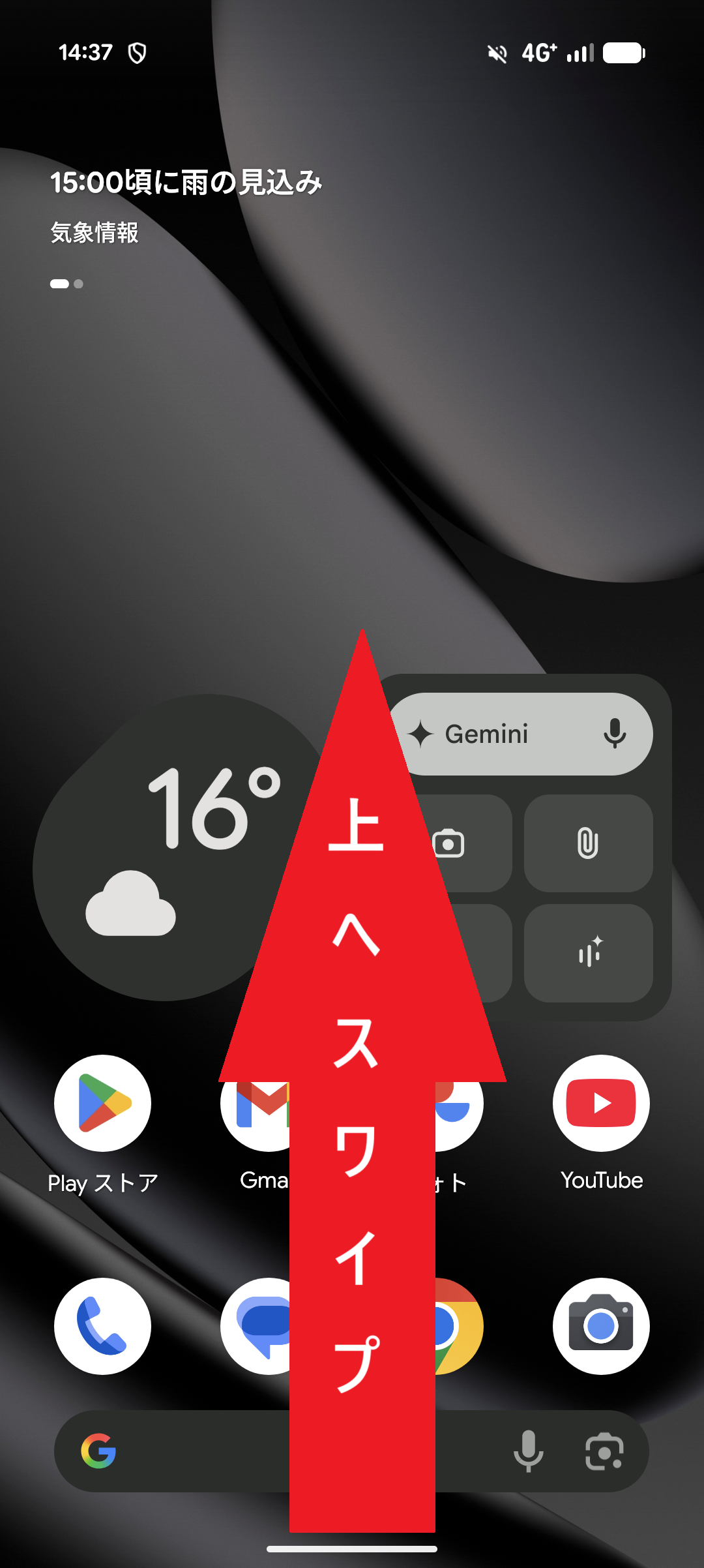Launch the YouTube app
Image resolution: width=704 pixels, height=1568 pixels.
(601, 1102)
